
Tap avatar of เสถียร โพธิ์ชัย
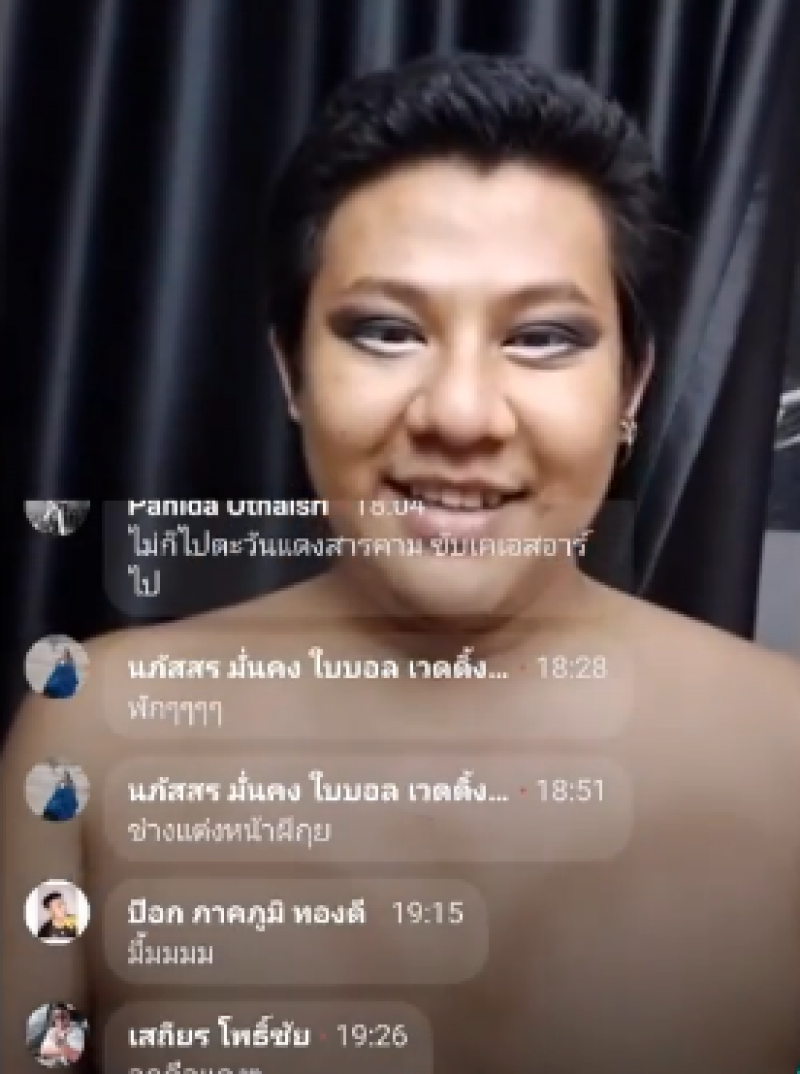pyautogui.click(x=57, y=1034)
